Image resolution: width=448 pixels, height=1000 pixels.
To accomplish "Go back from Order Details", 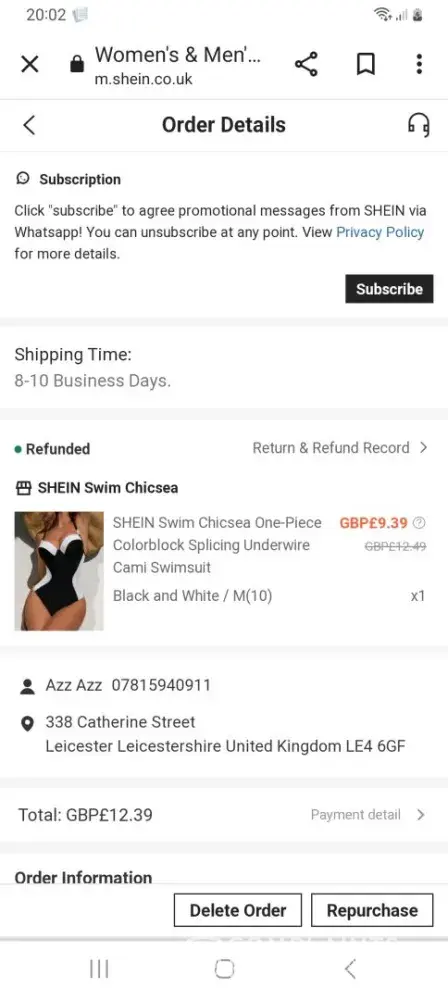I will 29,125.
